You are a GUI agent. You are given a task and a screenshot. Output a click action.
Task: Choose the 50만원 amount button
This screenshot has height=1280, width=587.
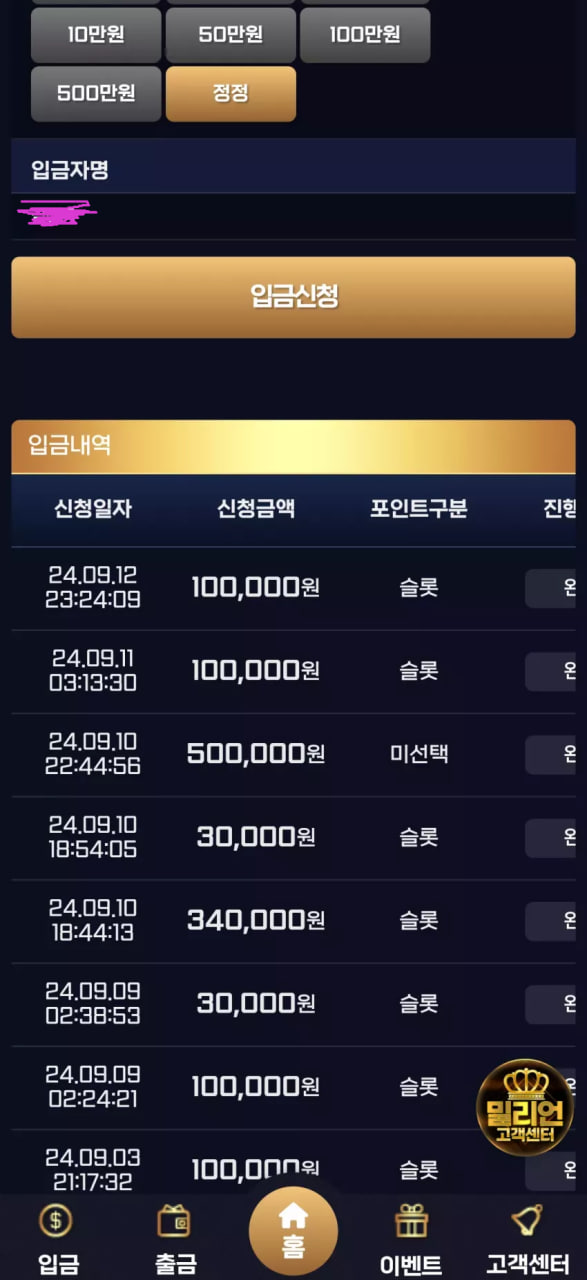(231, 35)
